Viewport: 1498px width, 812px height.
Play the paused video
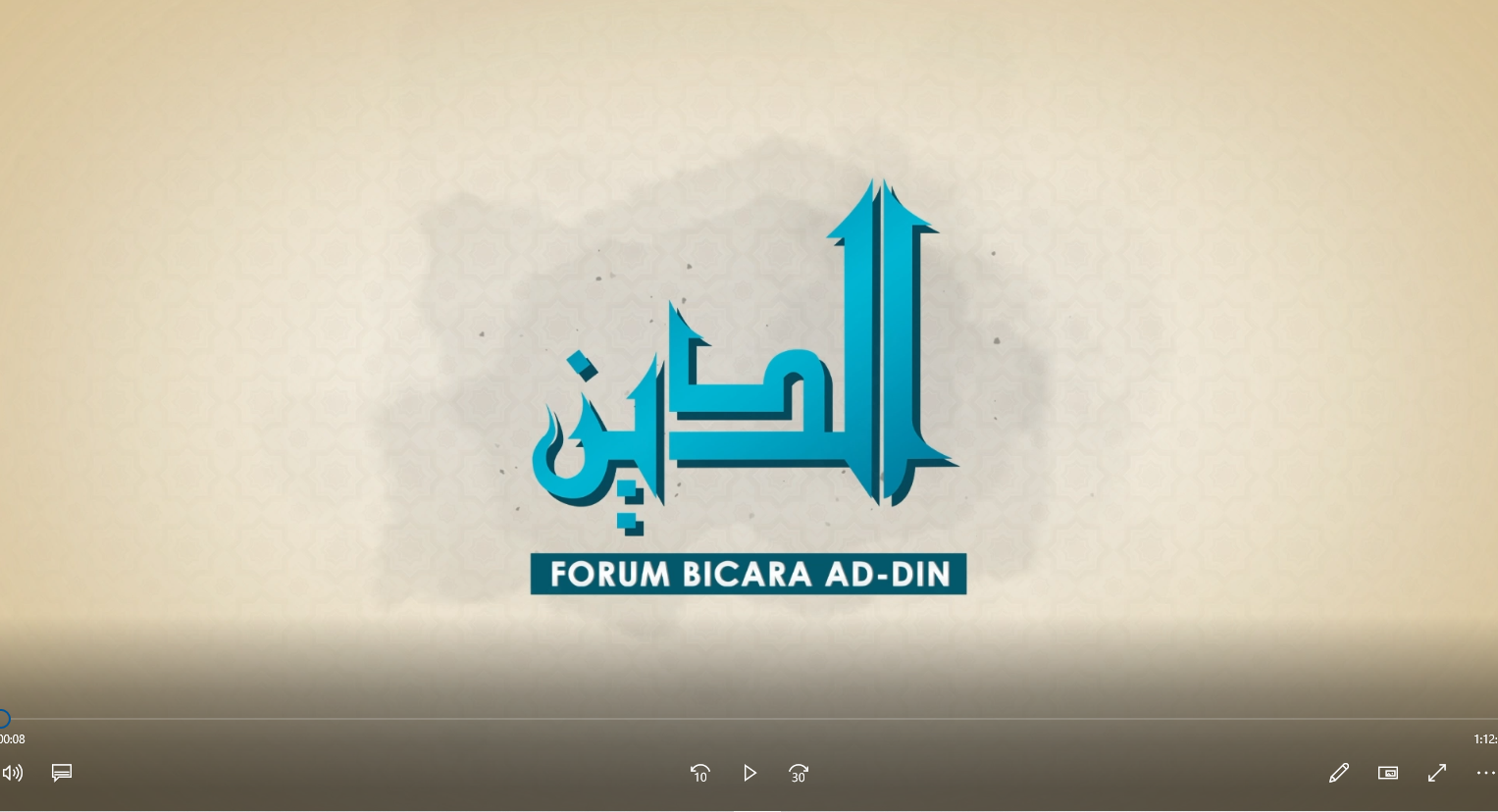point(749,773)
